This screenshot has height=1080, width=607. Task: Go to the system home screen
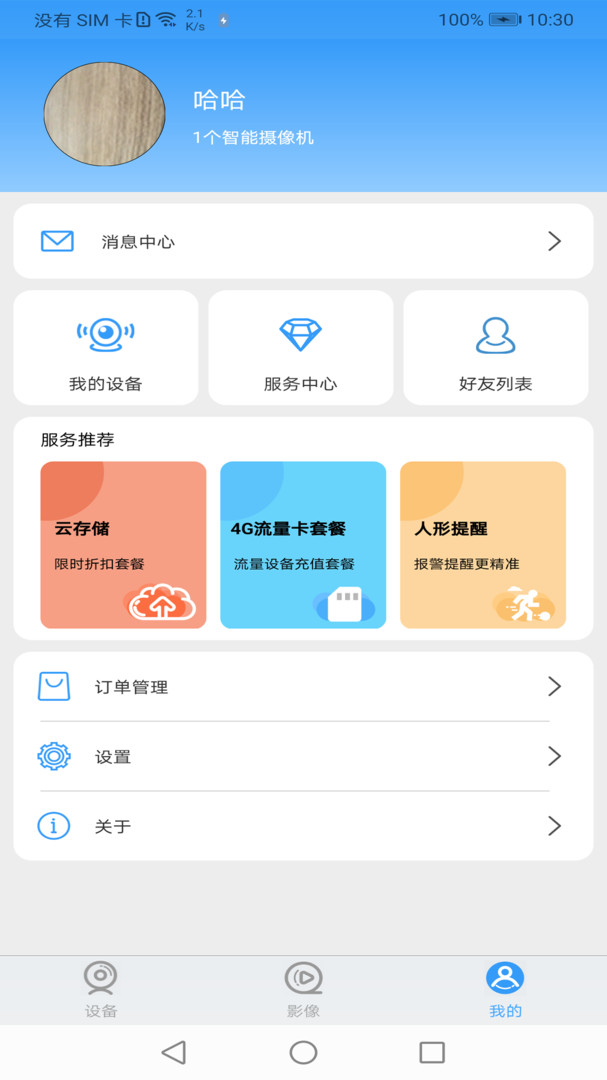click(303, 1052)
